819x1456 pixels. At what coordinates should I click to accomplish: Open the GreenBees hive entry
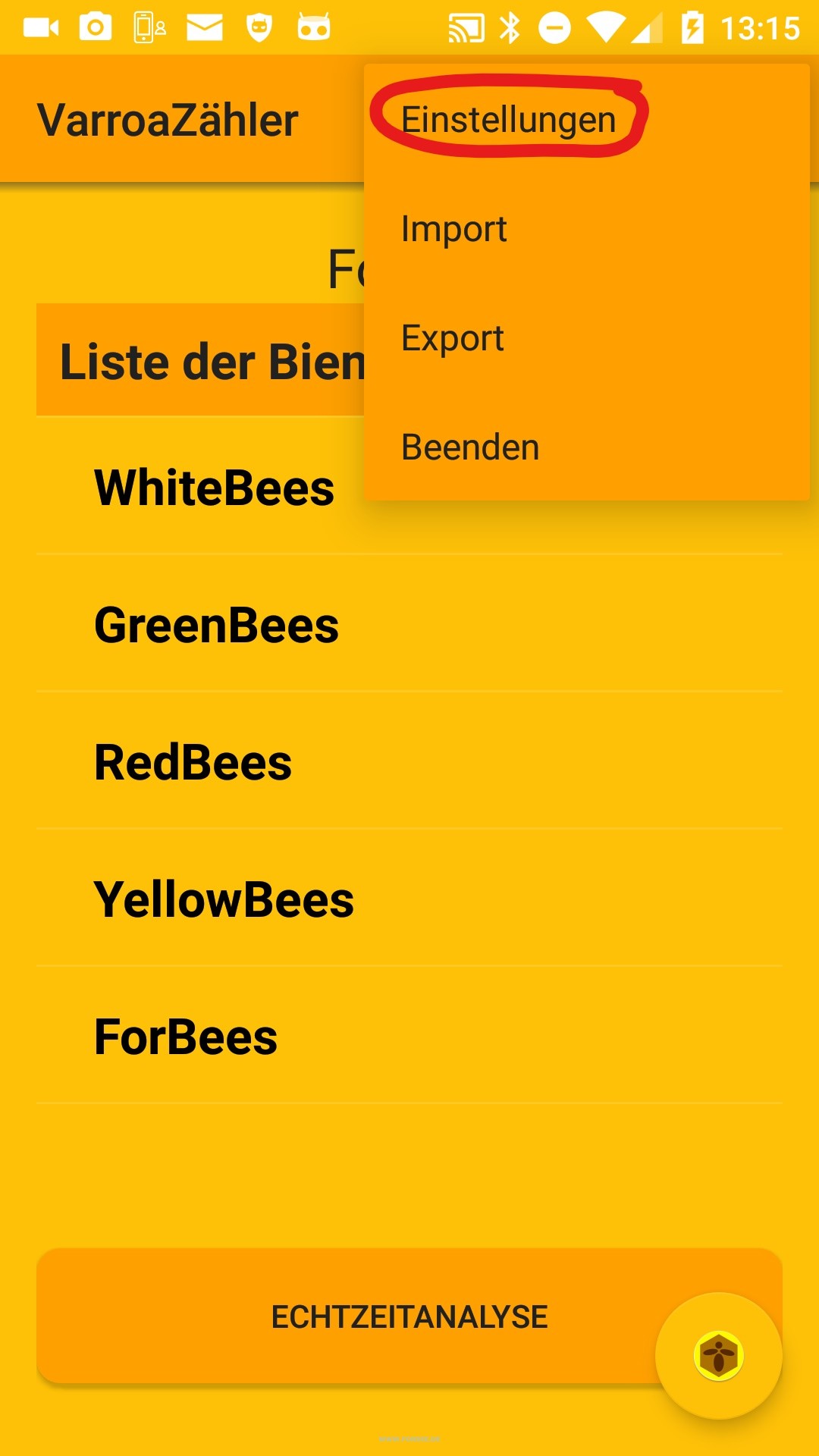(x=409, y=624)
